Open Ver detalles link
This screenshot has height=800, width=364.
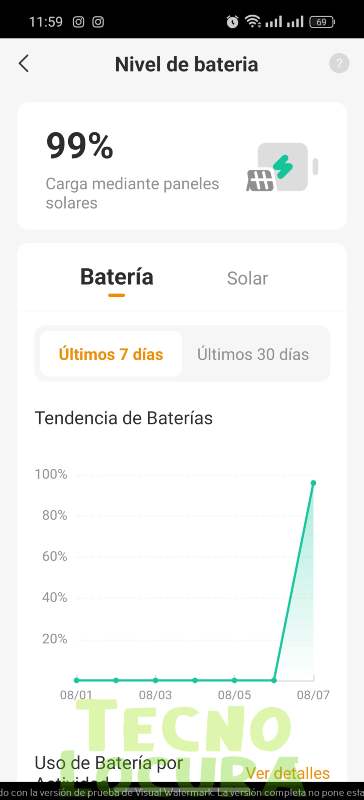click(288, 773)
